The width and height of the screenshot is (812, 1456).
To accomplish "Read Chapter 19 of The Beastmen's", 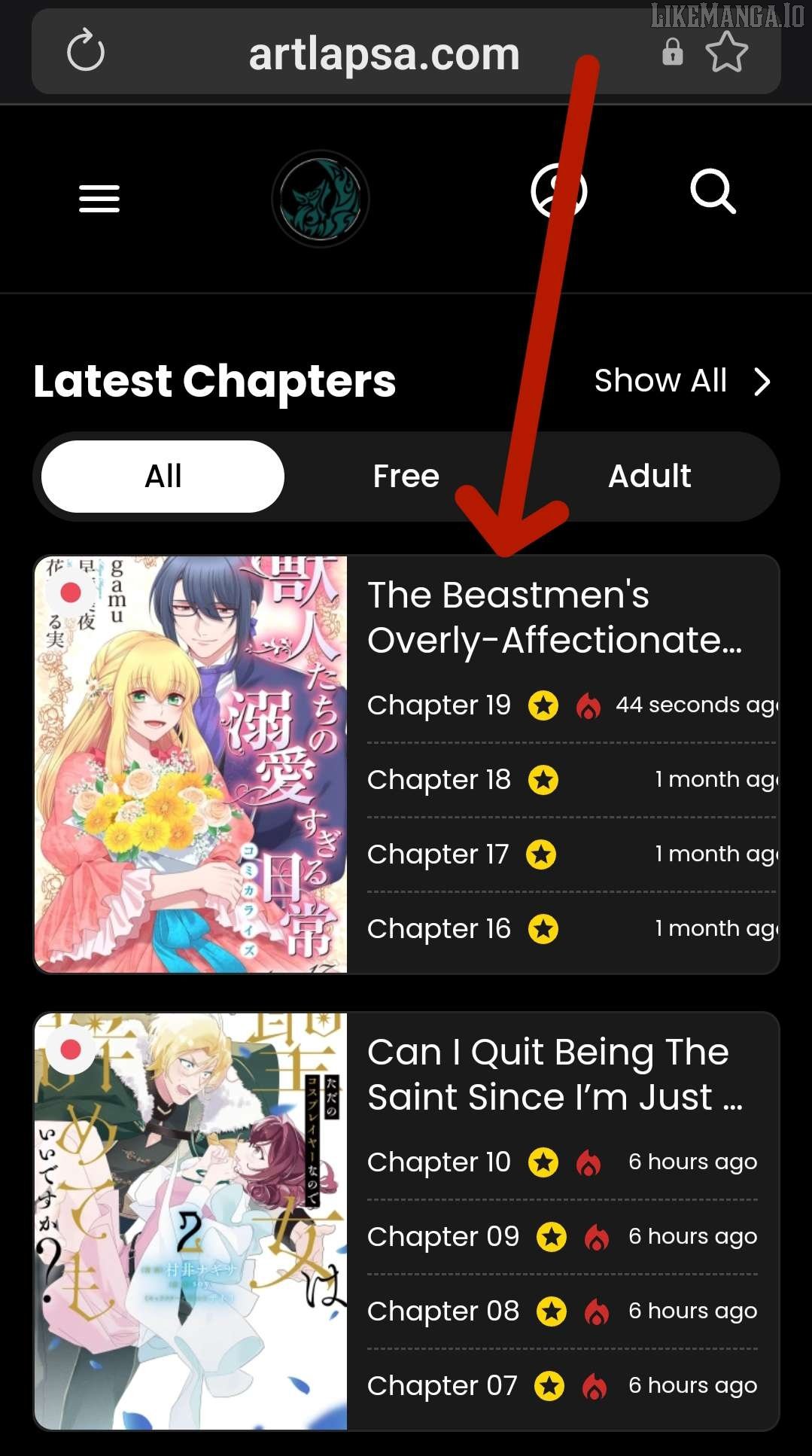I will point(439,705).
